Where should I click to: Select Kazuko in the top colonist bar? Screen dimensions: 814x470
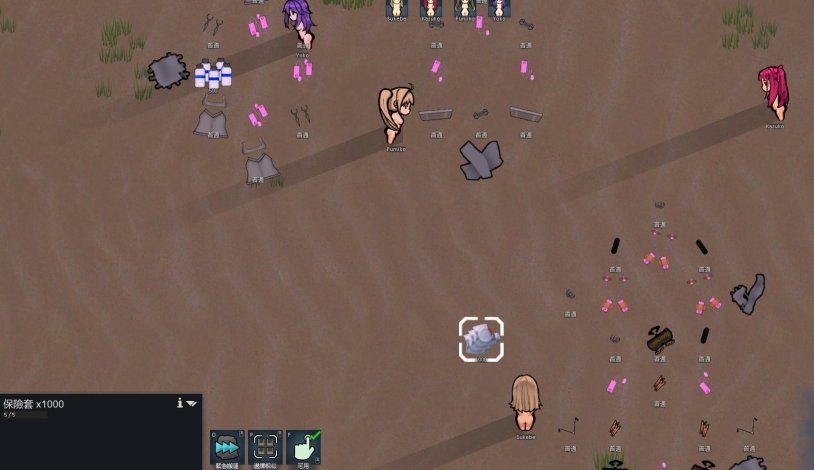click(x=431, y=9)
